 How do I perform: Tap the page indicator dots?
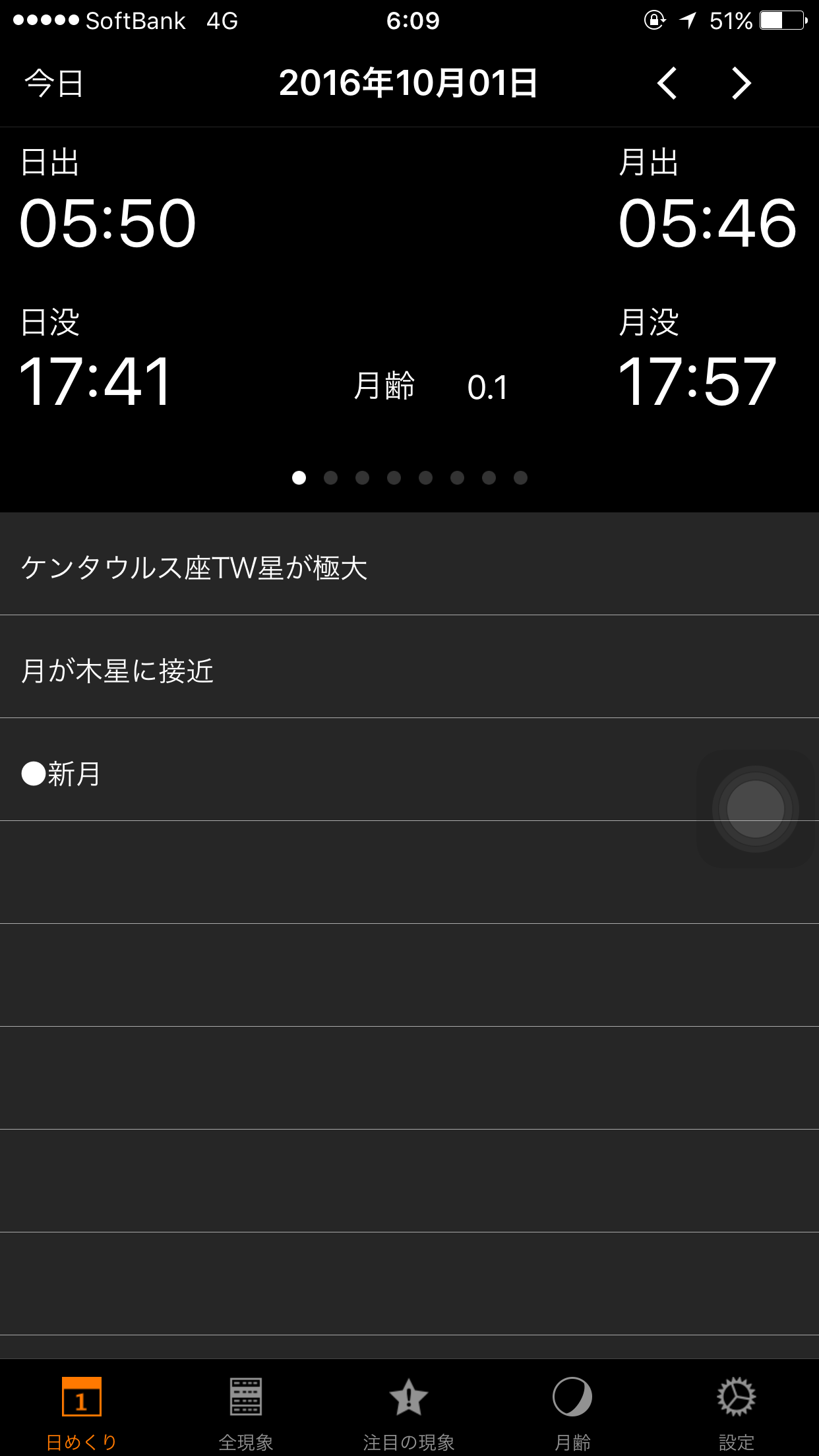coord(409,477)
